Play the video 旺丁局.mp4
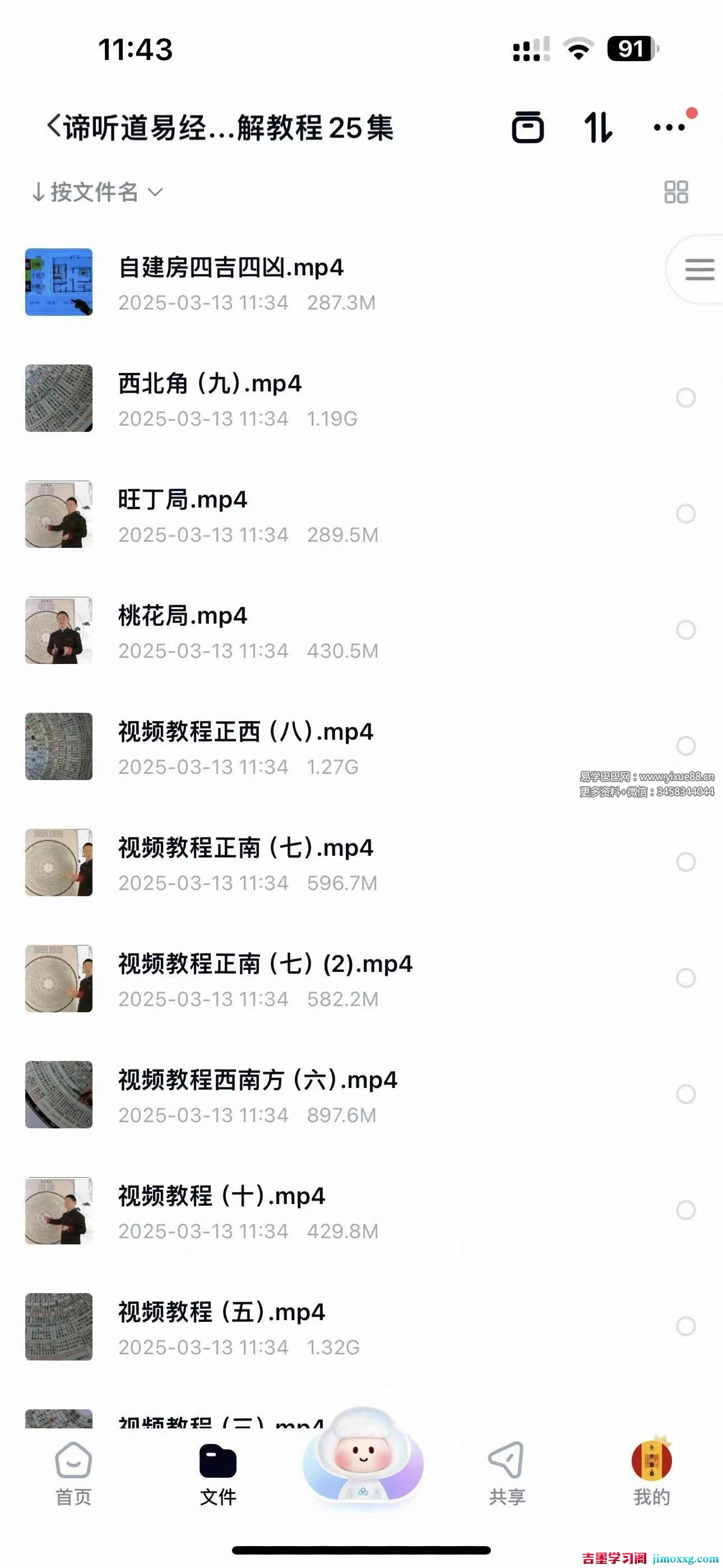Viewport: 723px width, 1568px height. [x=183, y=500]
